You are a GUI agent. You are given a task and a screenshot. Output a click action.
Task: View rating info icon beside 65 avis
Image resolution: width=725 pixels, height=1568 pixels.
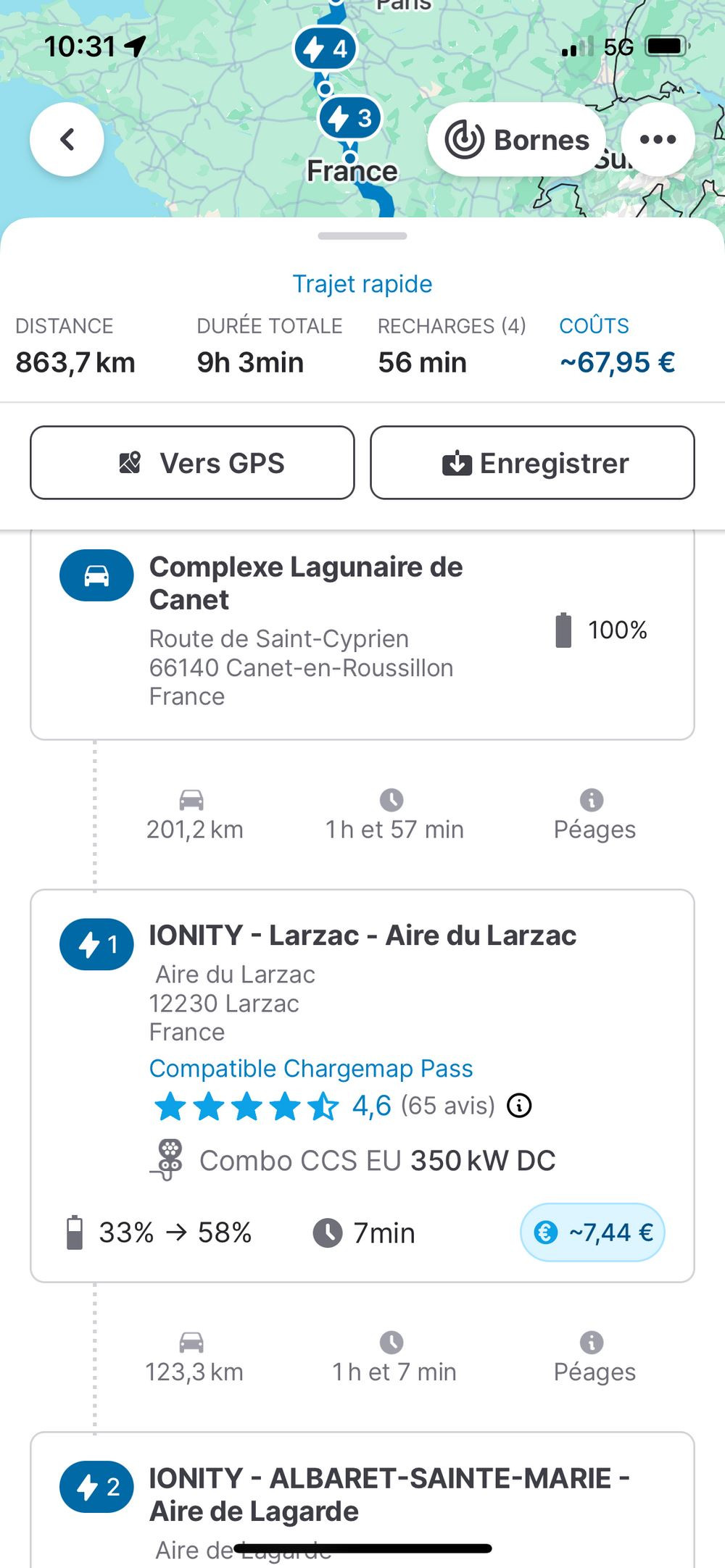pos(519,1106)
